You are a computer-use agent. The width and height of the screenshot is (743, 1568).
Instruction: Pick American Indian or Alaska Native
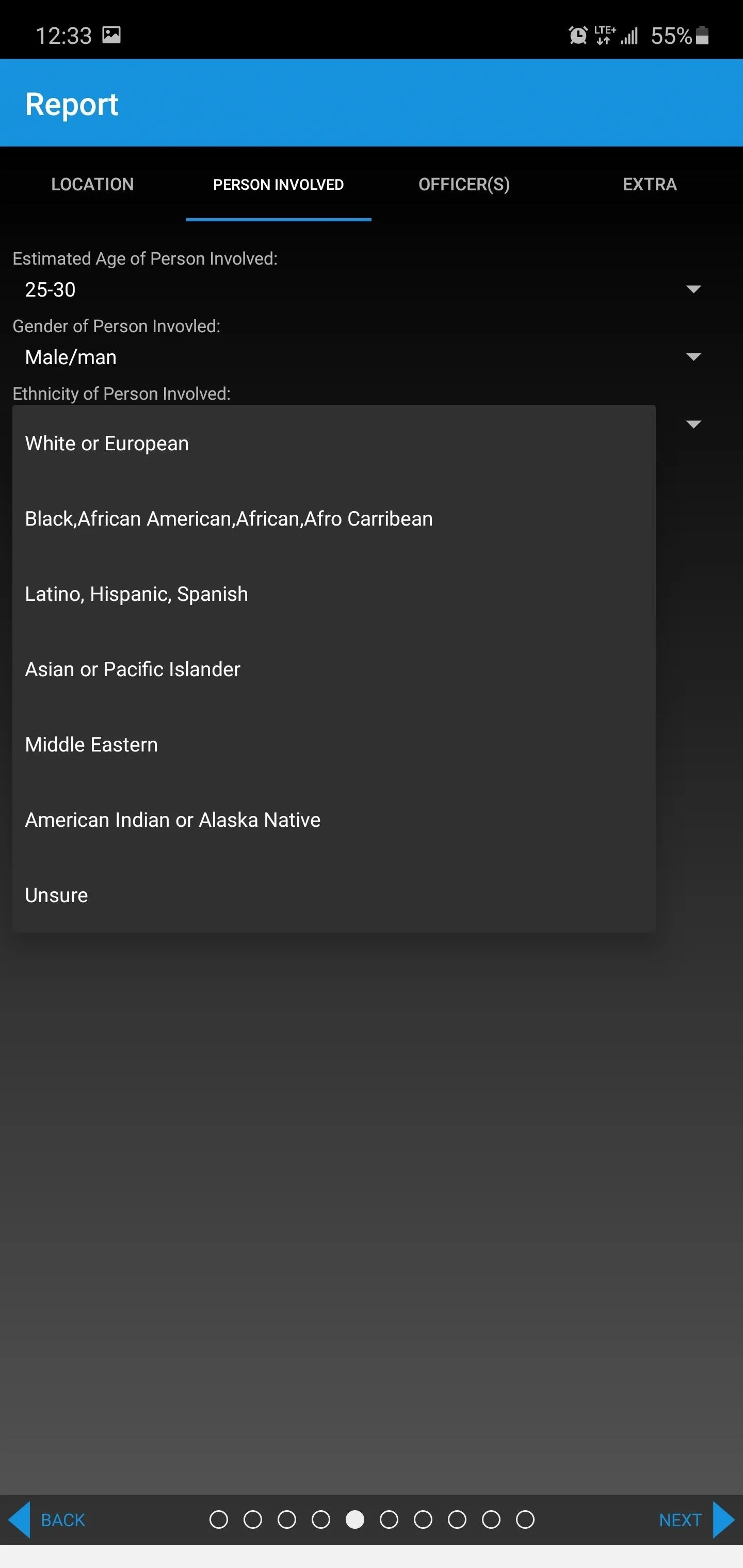point(334,820)
